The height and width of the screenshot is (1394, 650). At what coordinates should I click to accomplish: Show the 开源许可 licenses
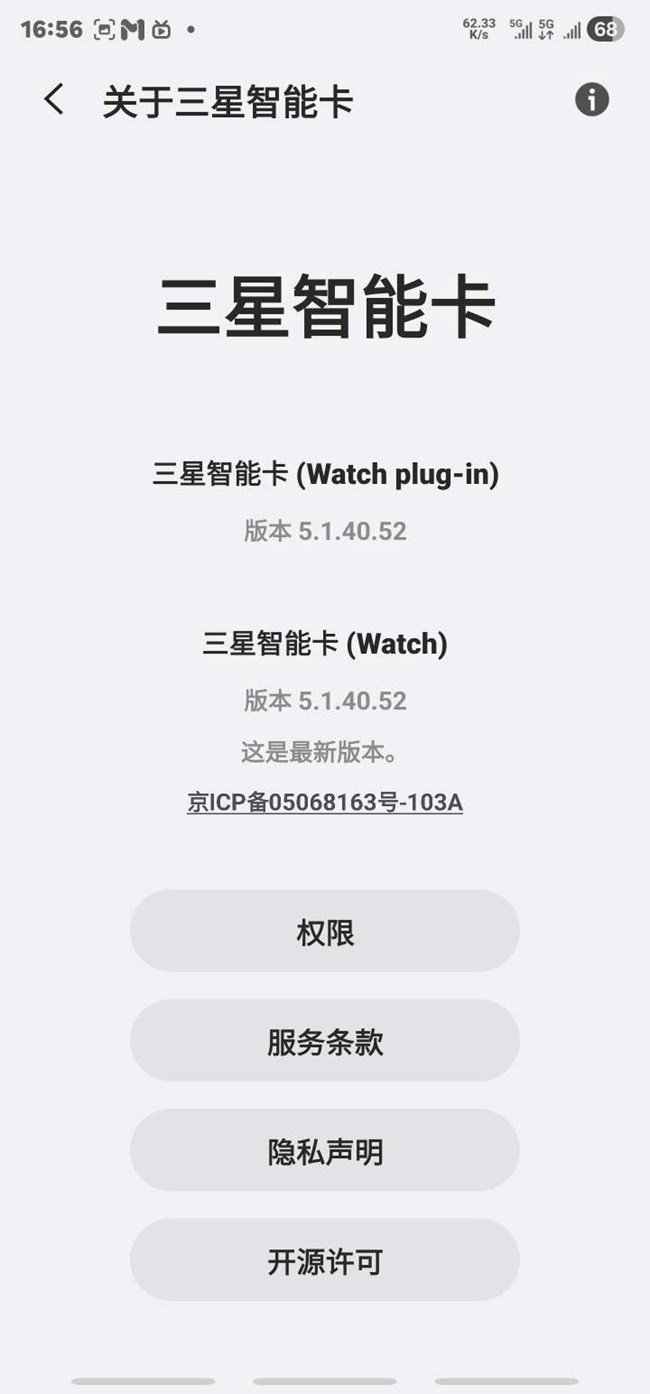point(324,1261)
